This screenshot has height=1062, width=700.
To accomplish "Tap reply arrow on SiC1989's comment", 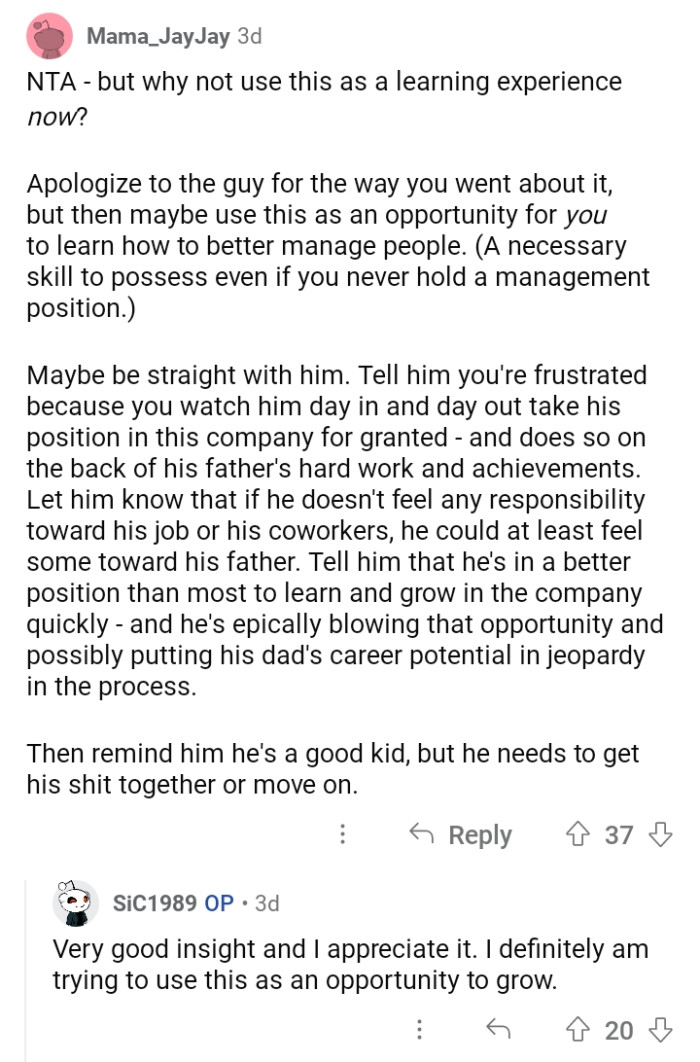I will tap(497, 1029).
